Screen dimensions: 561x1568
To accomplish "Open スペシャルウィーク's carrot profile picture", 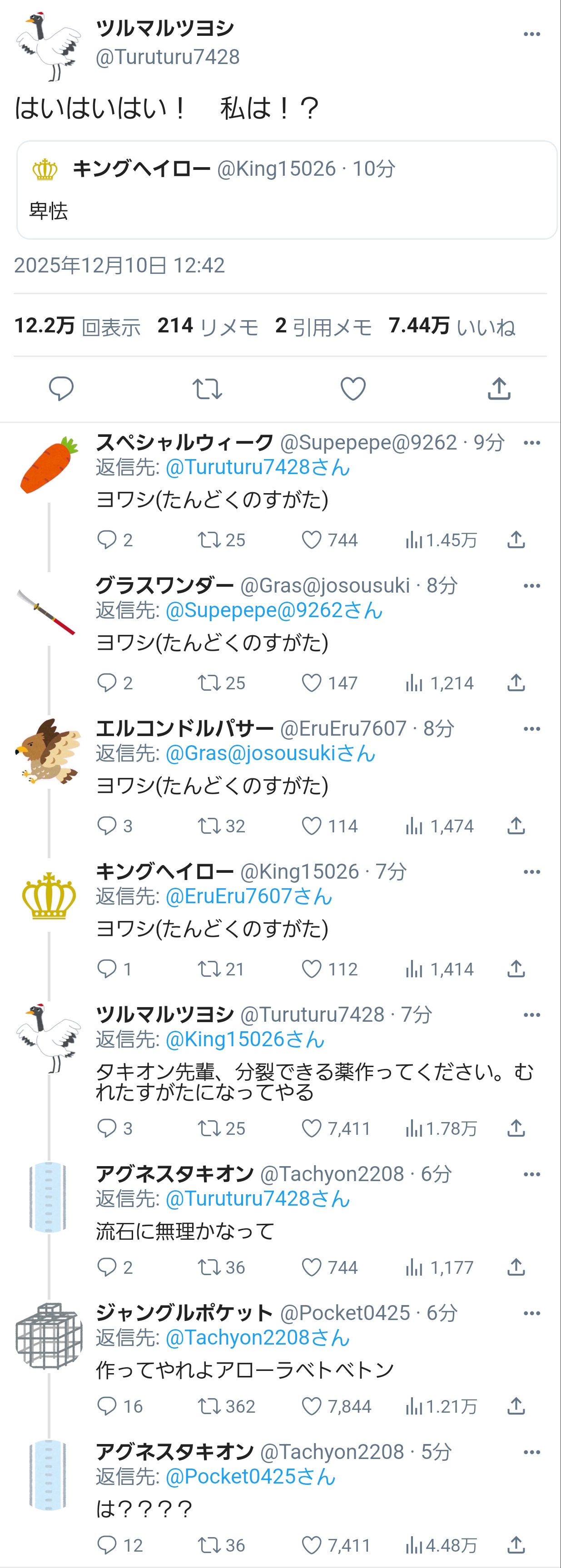I will [49, 465].
